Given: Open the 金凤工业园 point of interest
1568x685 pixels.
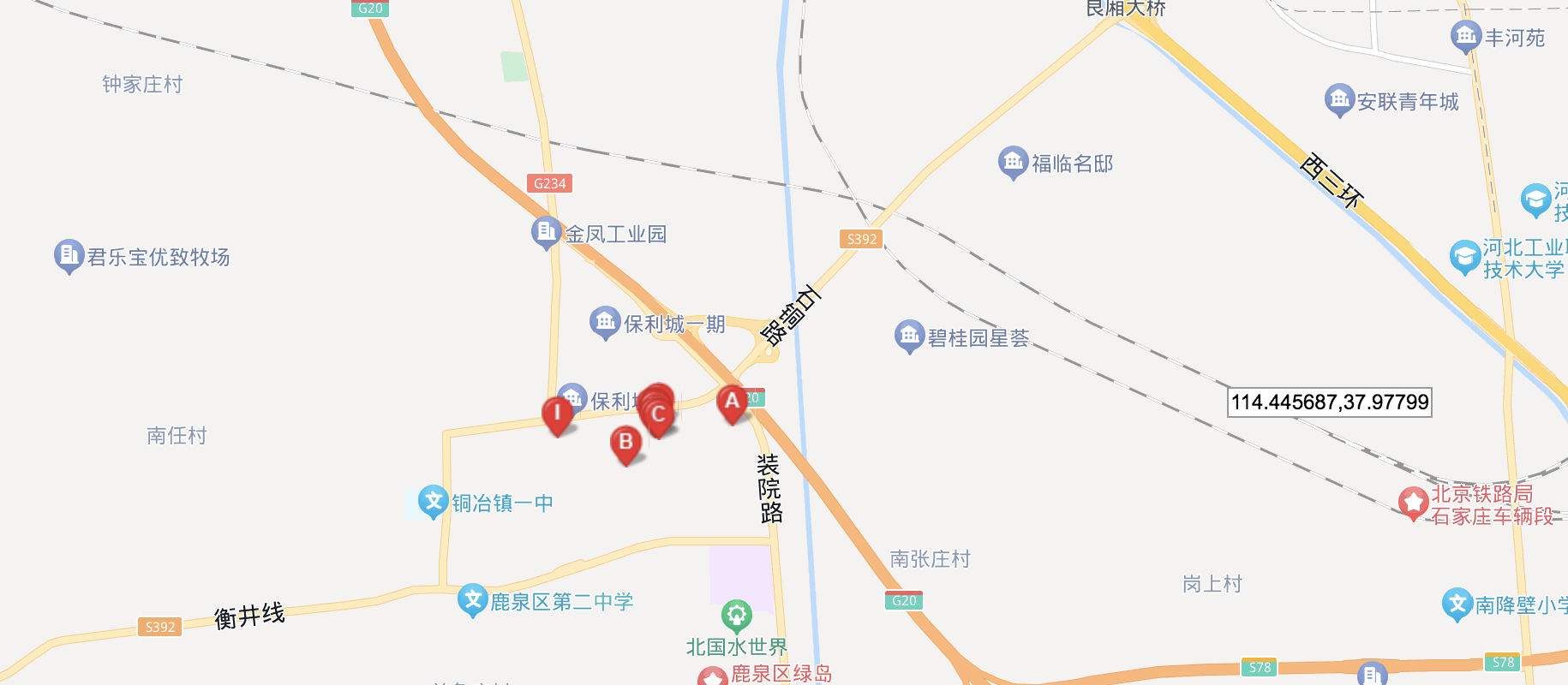Looking at the screenshot, I should 546,231.
